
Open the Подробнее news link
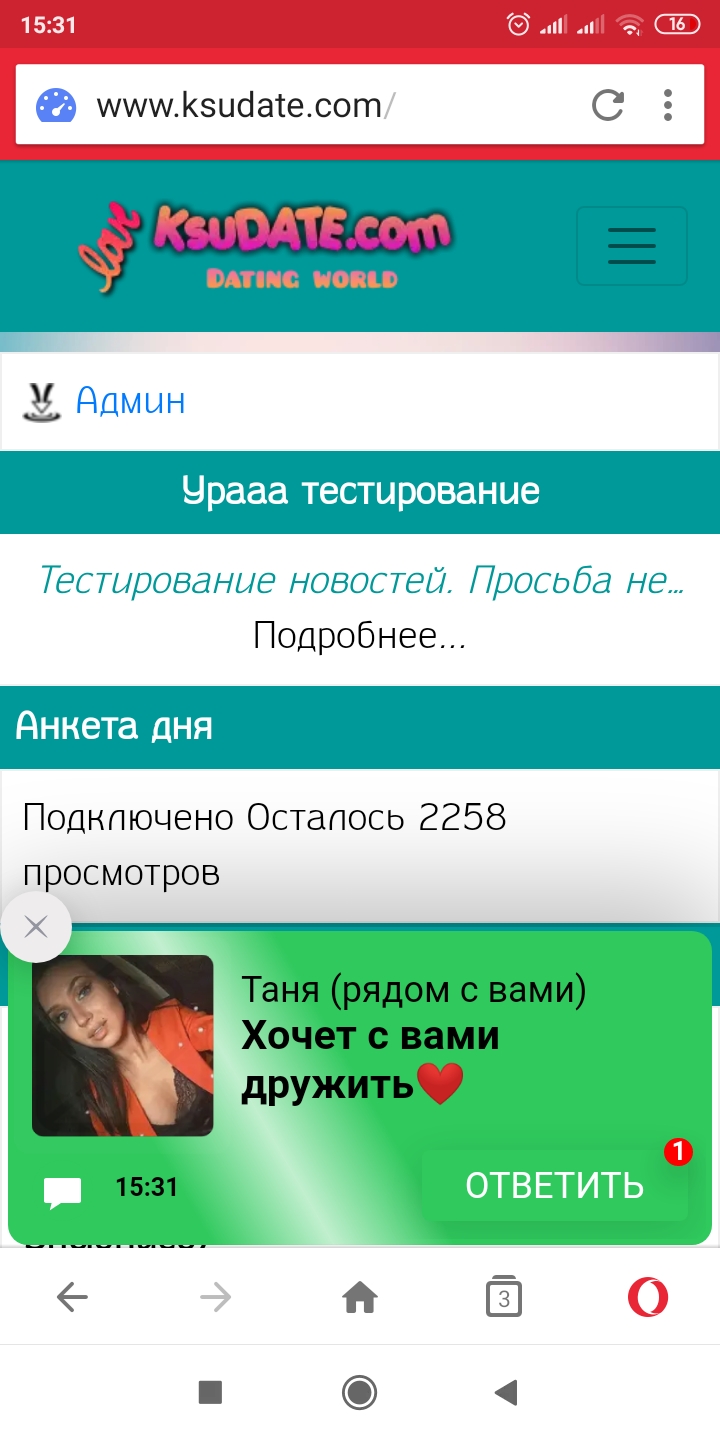click(359, 635)
